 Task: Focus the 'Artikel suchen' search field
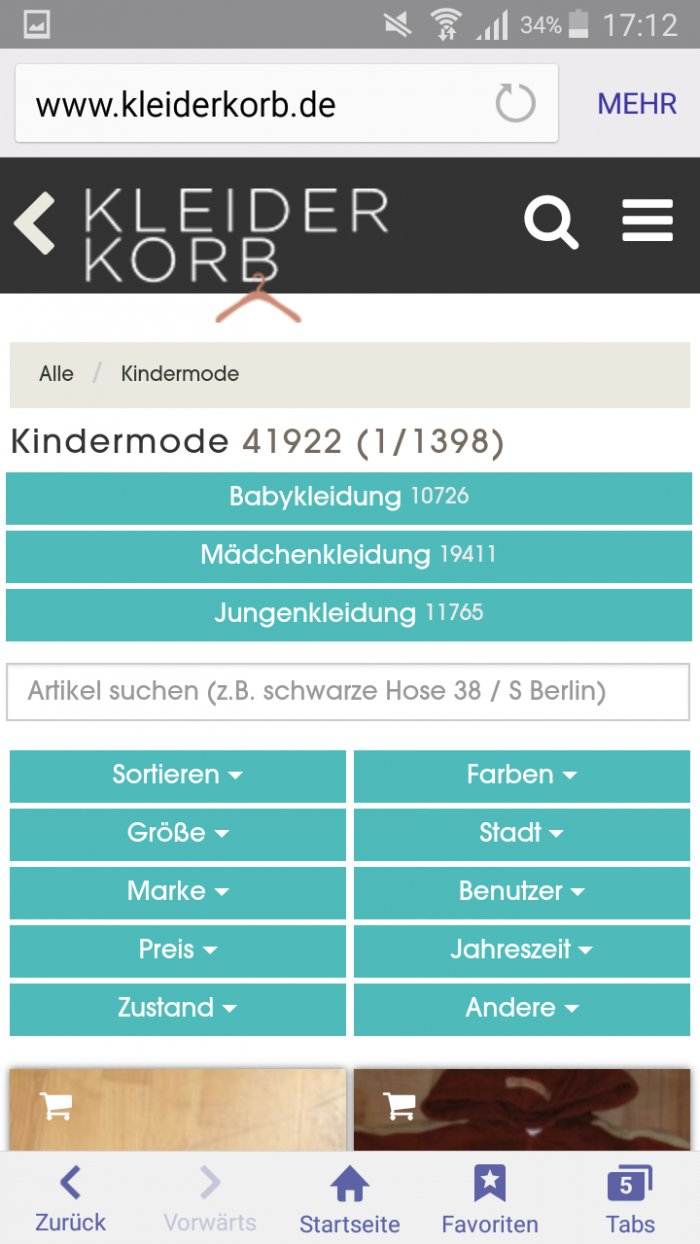348,691
